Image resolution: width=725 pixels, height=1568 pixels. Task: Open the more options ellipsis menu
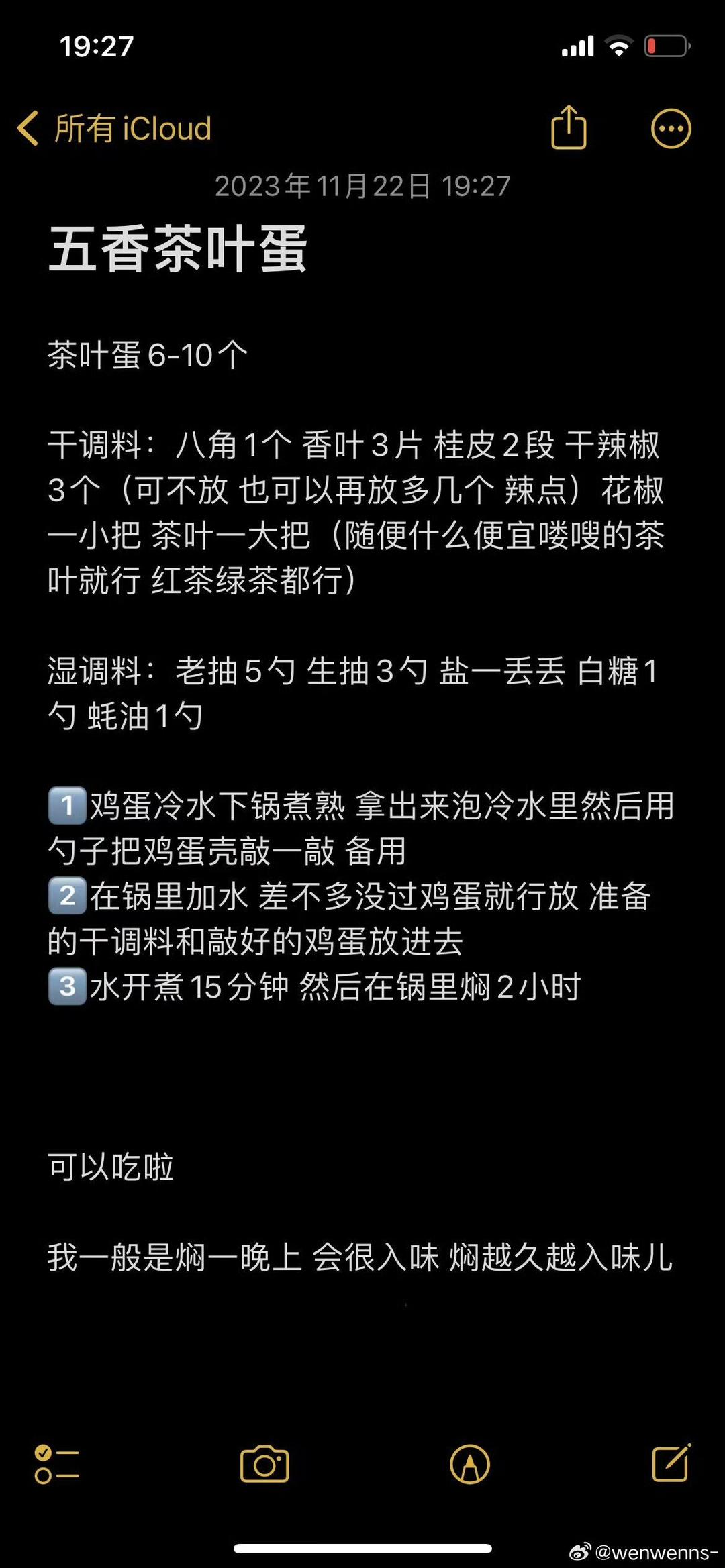(x=671, y=128)
